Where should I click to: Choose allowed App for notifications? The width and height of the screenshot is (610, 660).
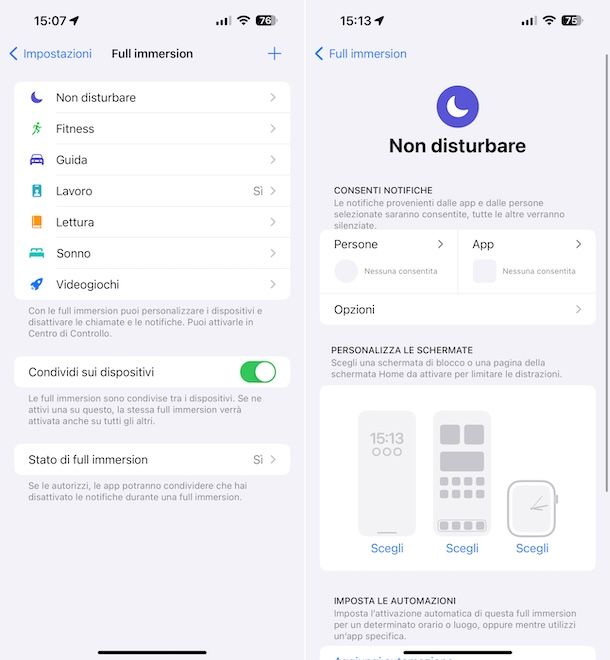tap(526, 245)
